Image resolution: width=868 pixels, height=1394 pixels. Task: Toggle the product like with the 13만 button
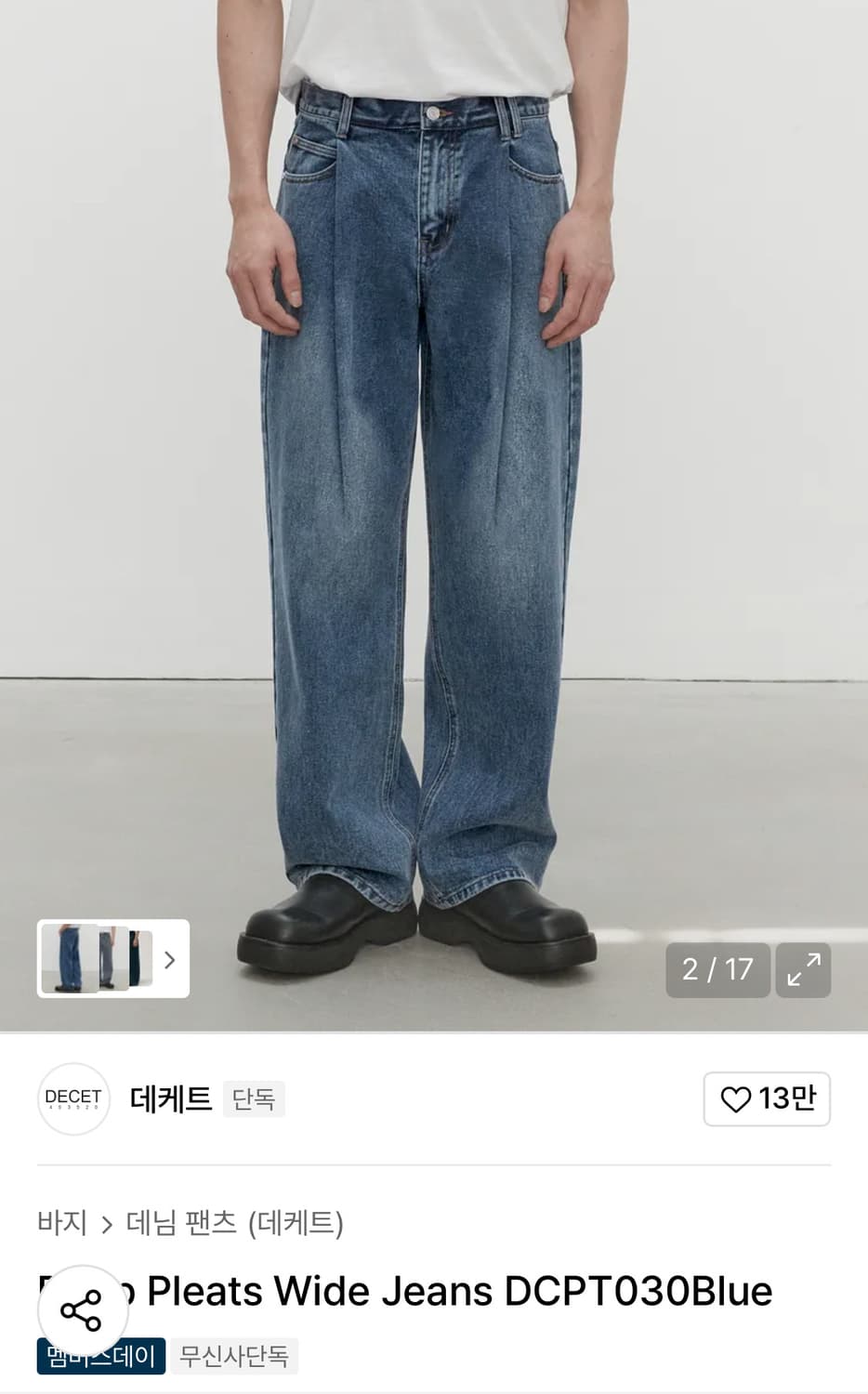tap(767, 1099)
